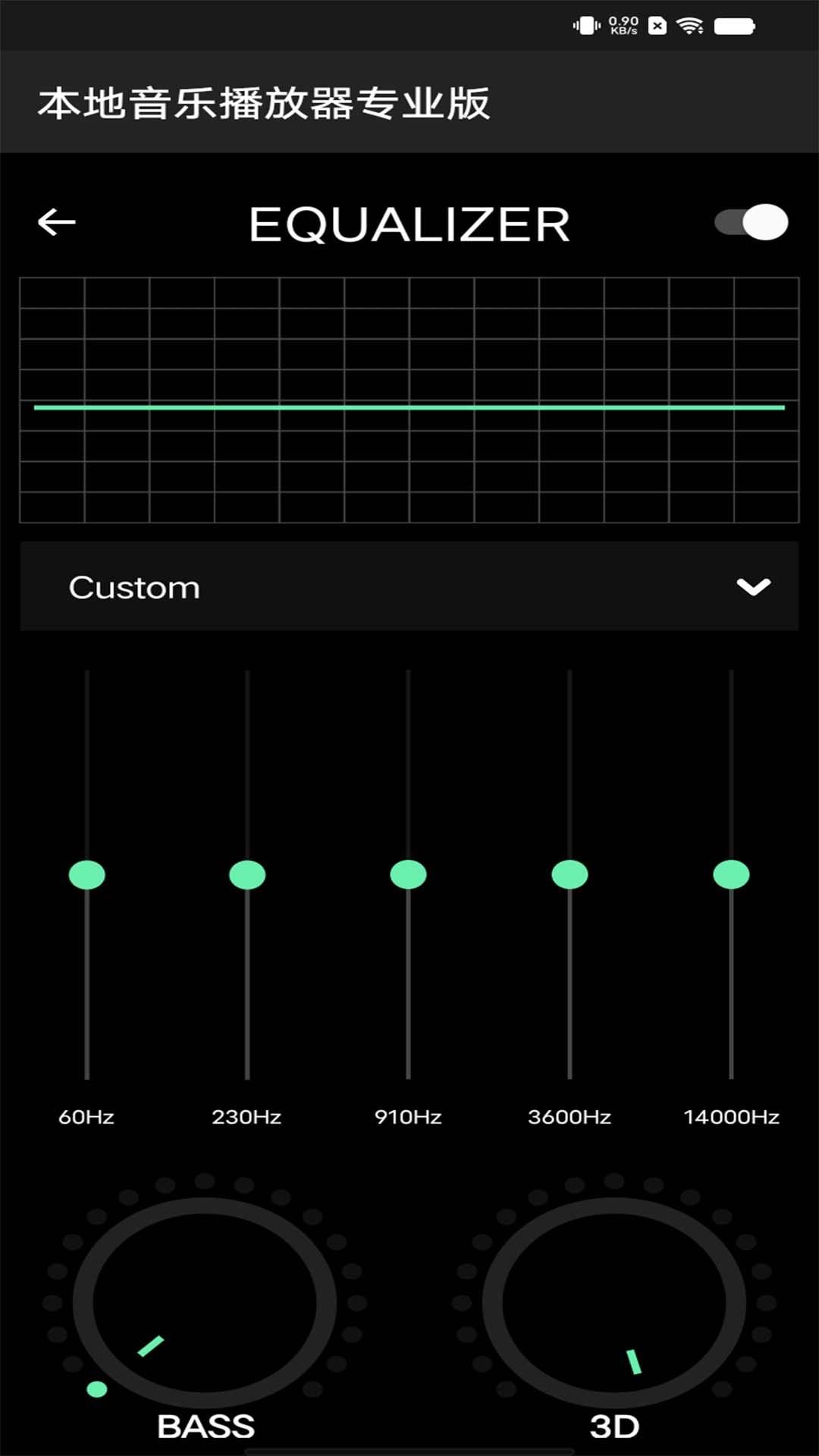Click the back arrow on EQUALIZER screen

(x=55, y=221)
